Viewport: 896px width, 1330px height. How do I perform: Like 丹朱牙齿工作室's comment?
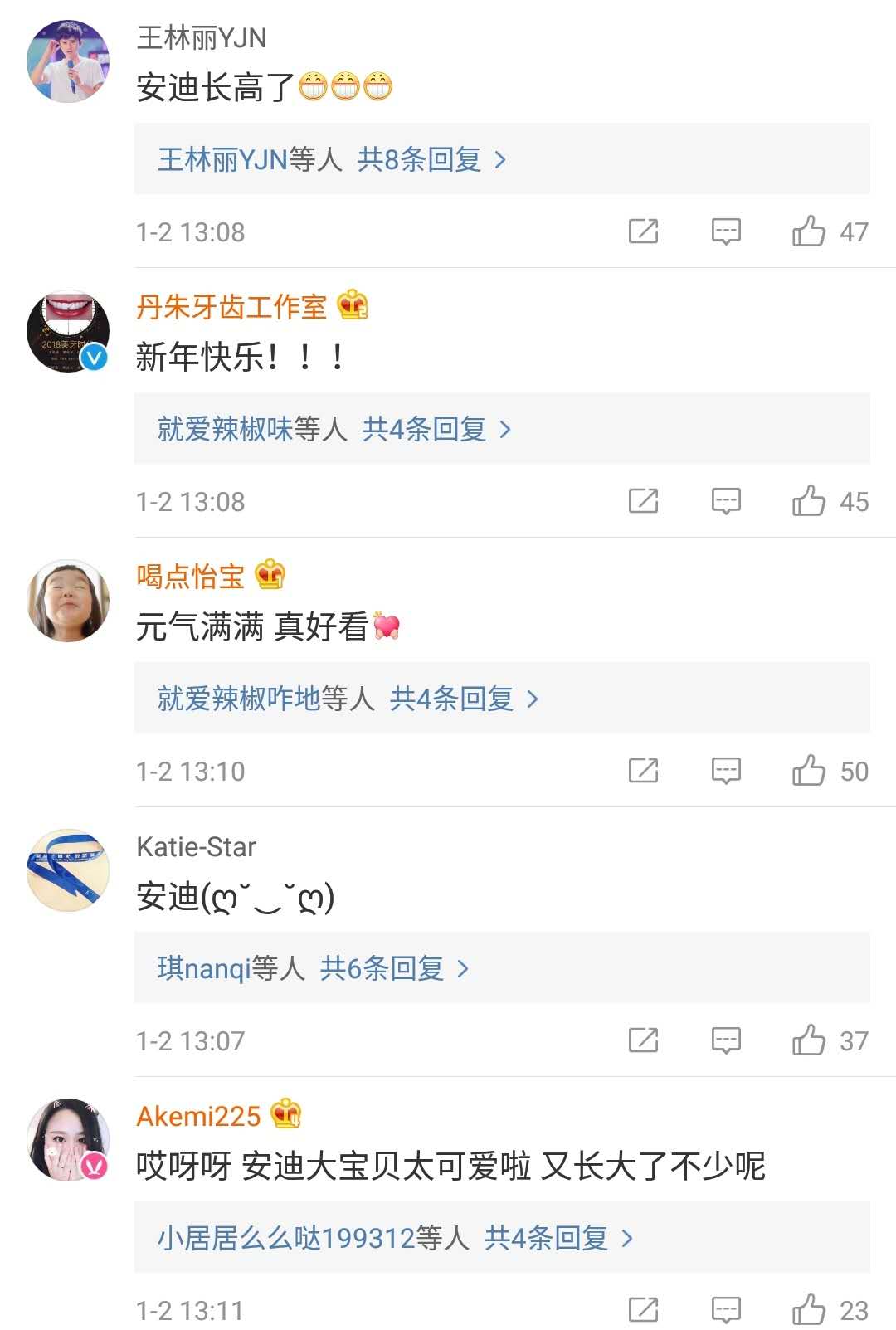[x=809, y=501]
